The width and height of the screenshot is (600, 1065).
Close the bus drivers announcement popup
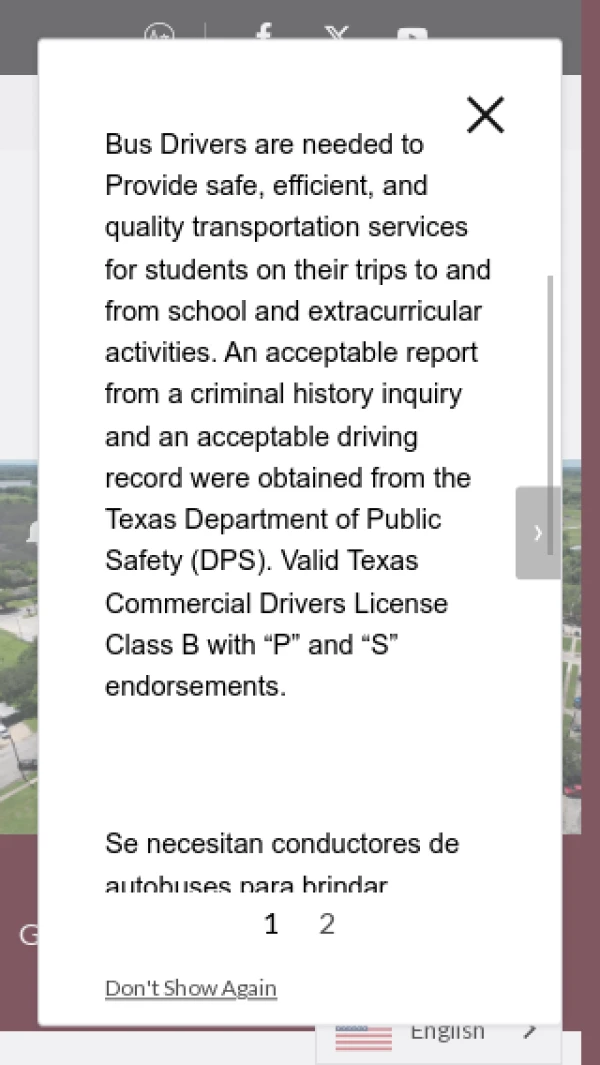tap(485, 115)
